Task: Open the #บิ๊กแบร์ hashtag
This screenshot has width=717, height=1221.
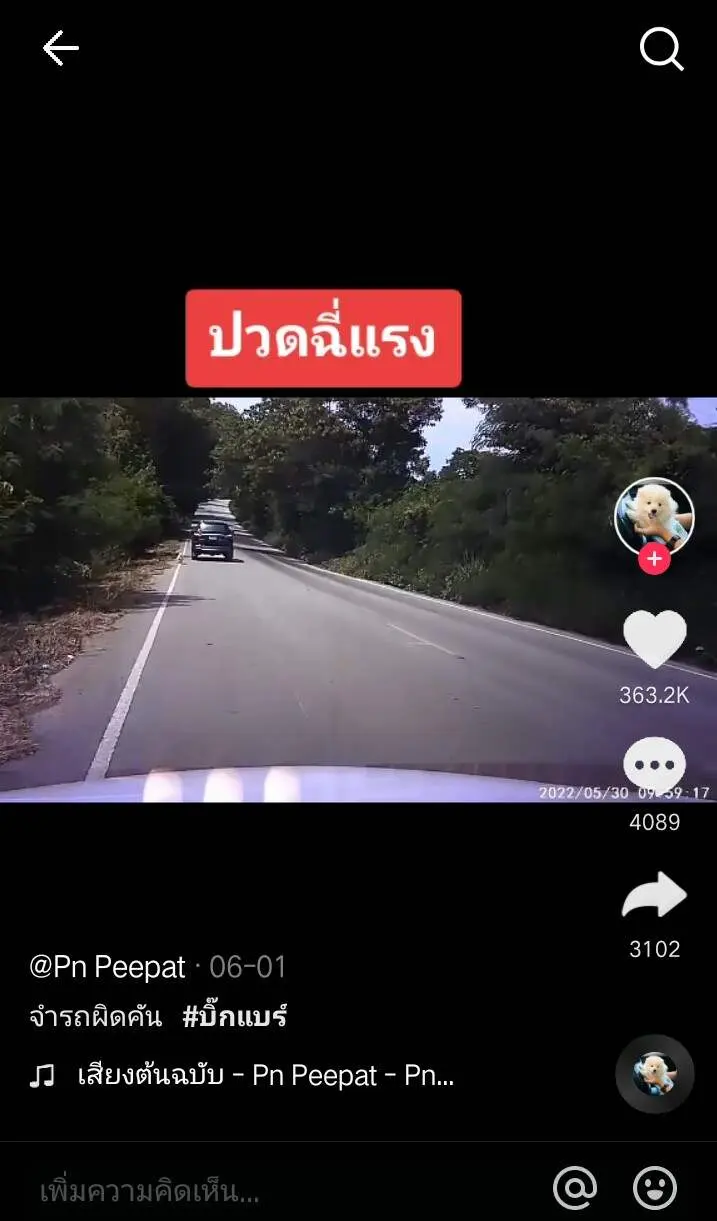Action: [235, 1018]
